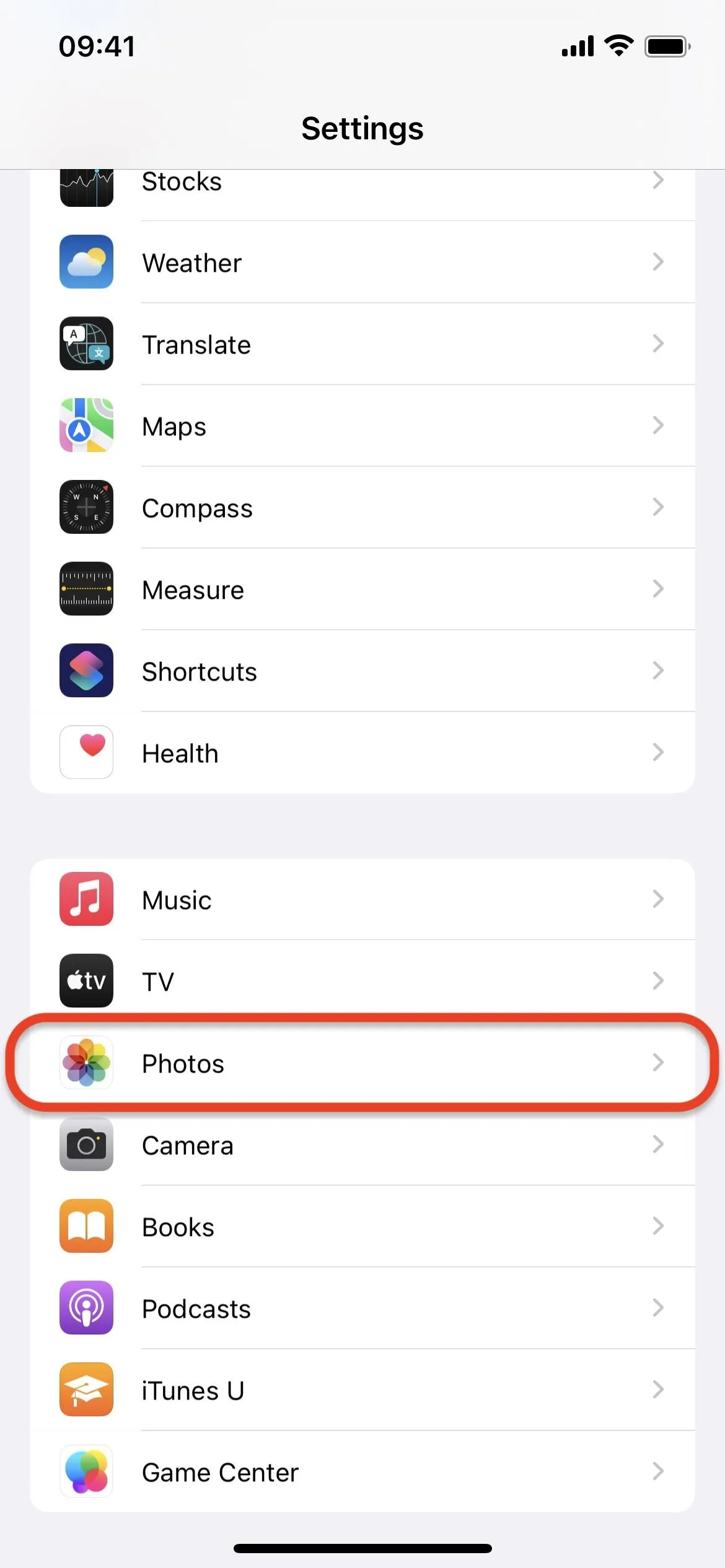Go to Health settings
Image resolution: width=725 pixels, height=1568 pixels.
pos(362,753)
